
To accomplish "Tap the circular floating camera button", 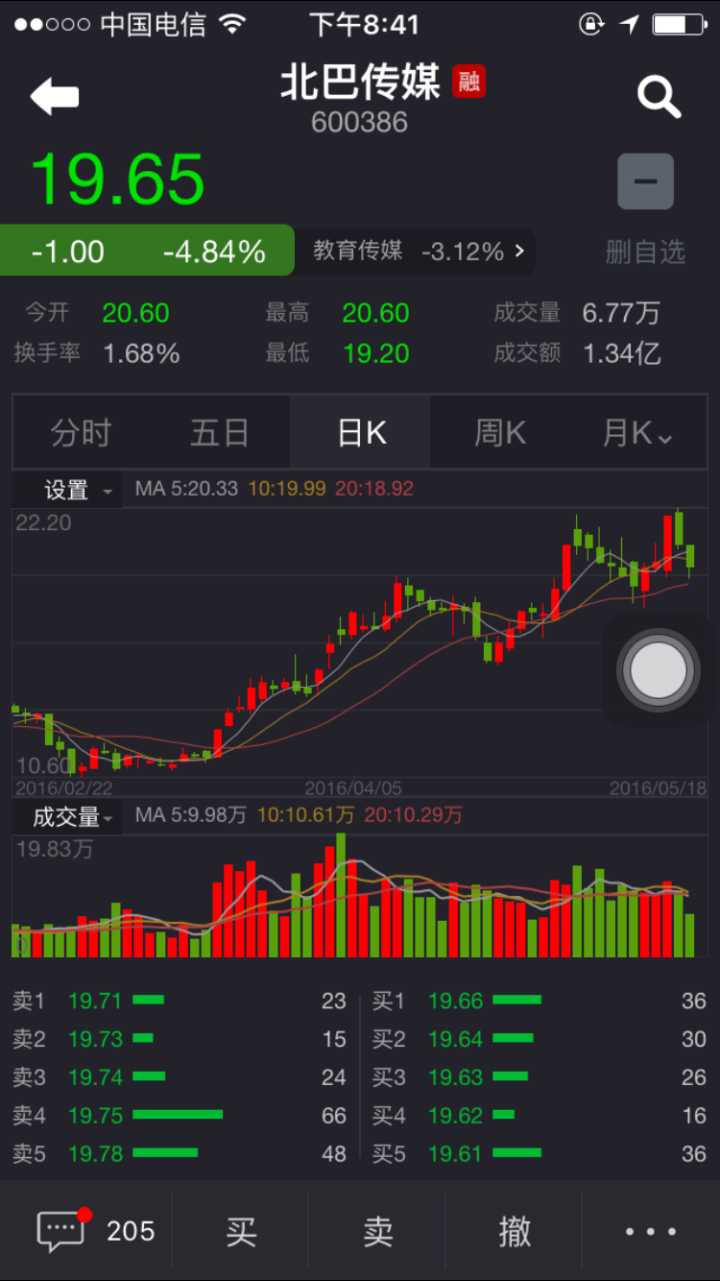I will pyautogui.click(x=657, y=669).
